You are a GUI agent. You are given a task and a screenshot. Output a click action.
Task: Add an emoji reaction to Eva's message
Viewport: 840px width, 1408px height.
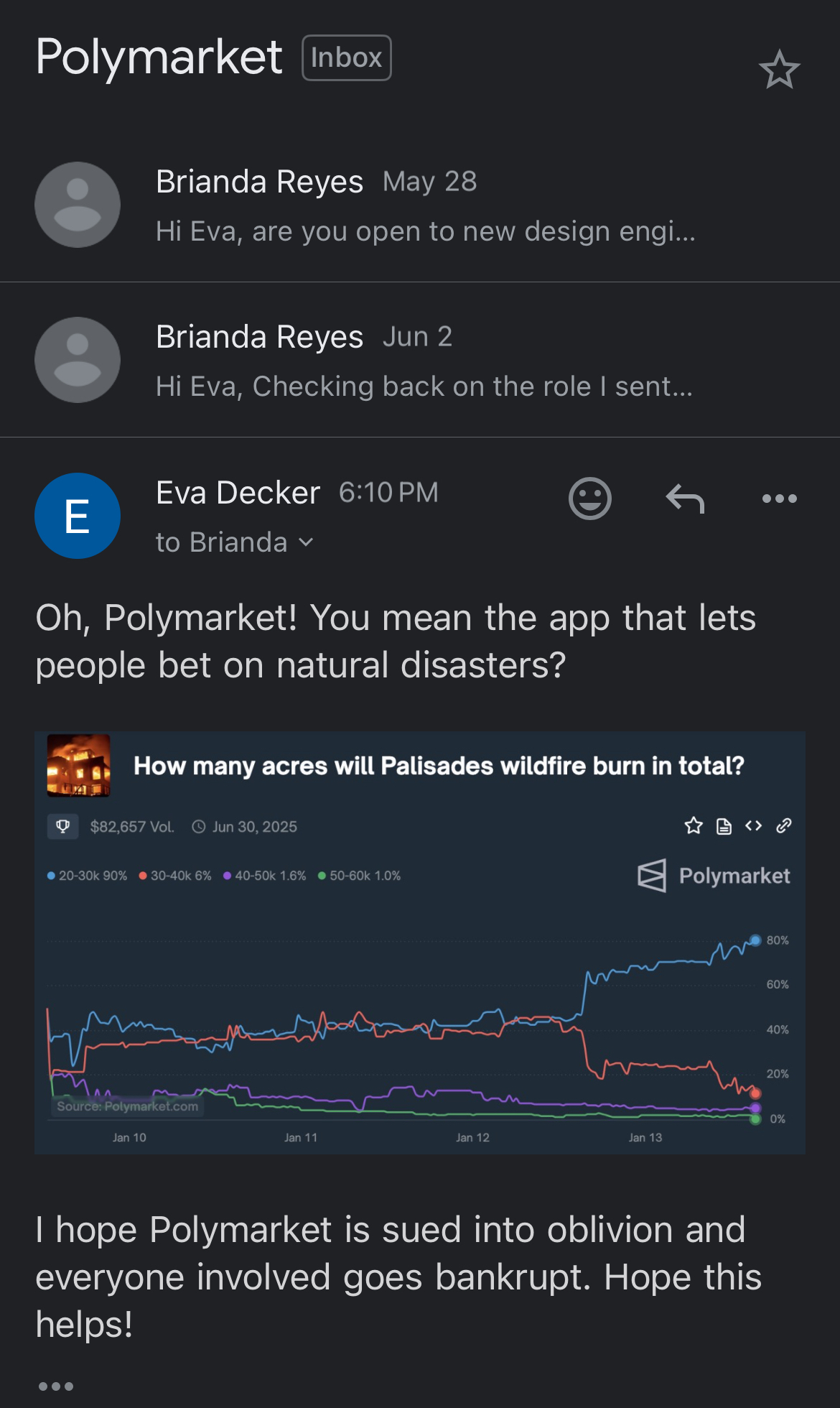point(590,499)
